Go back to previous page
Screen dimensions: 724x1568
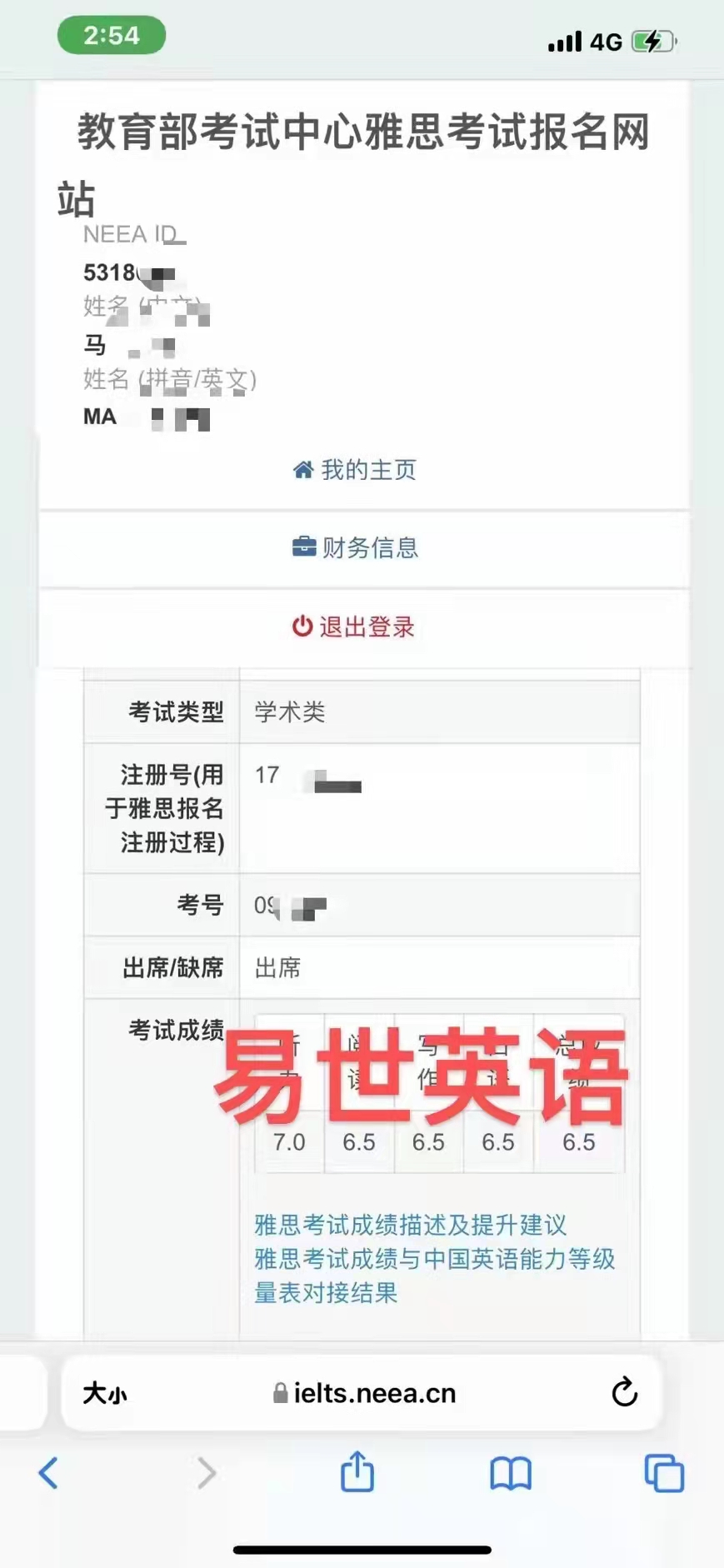tap(48, 1473)
